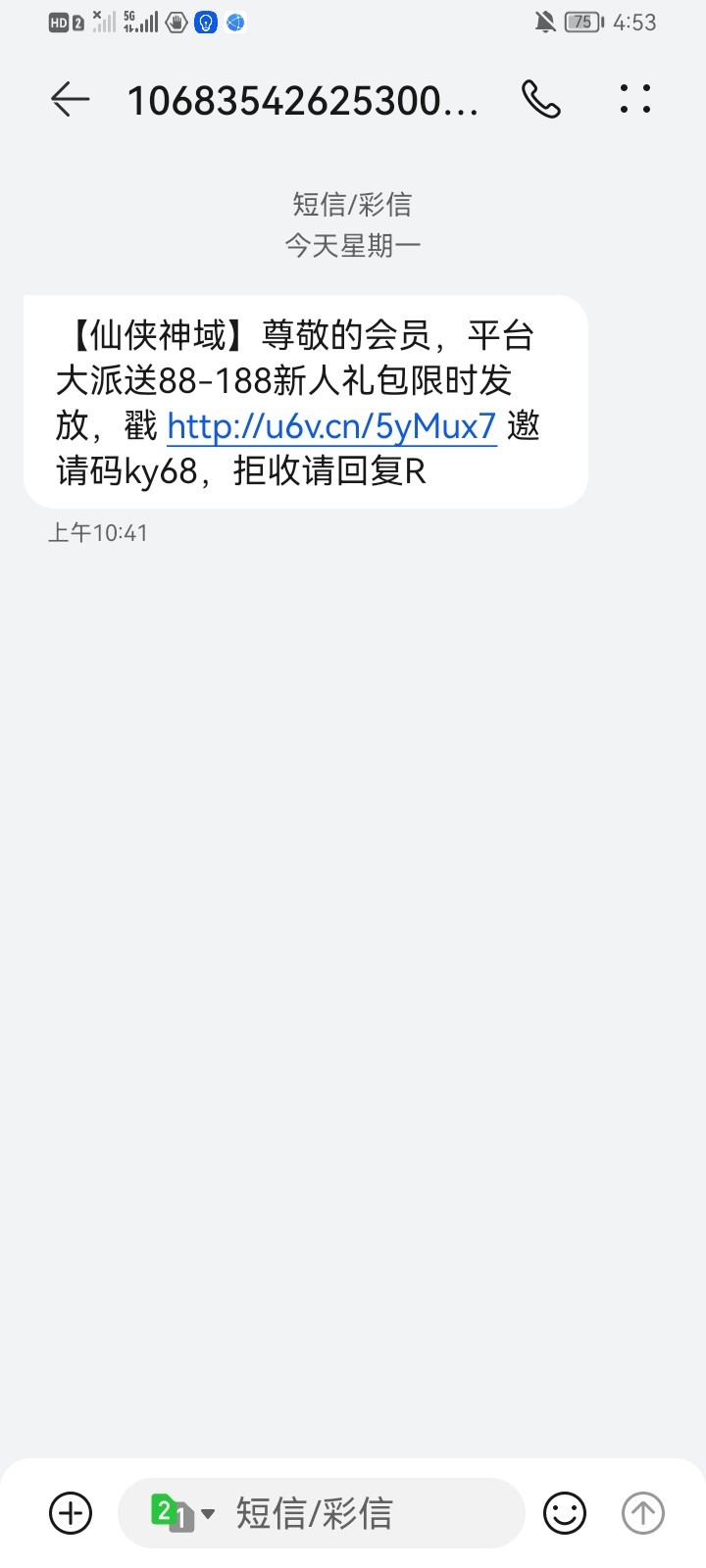Tap the attachment plus icon
Screen dimensions: 706x1568
pos(71,1513)
